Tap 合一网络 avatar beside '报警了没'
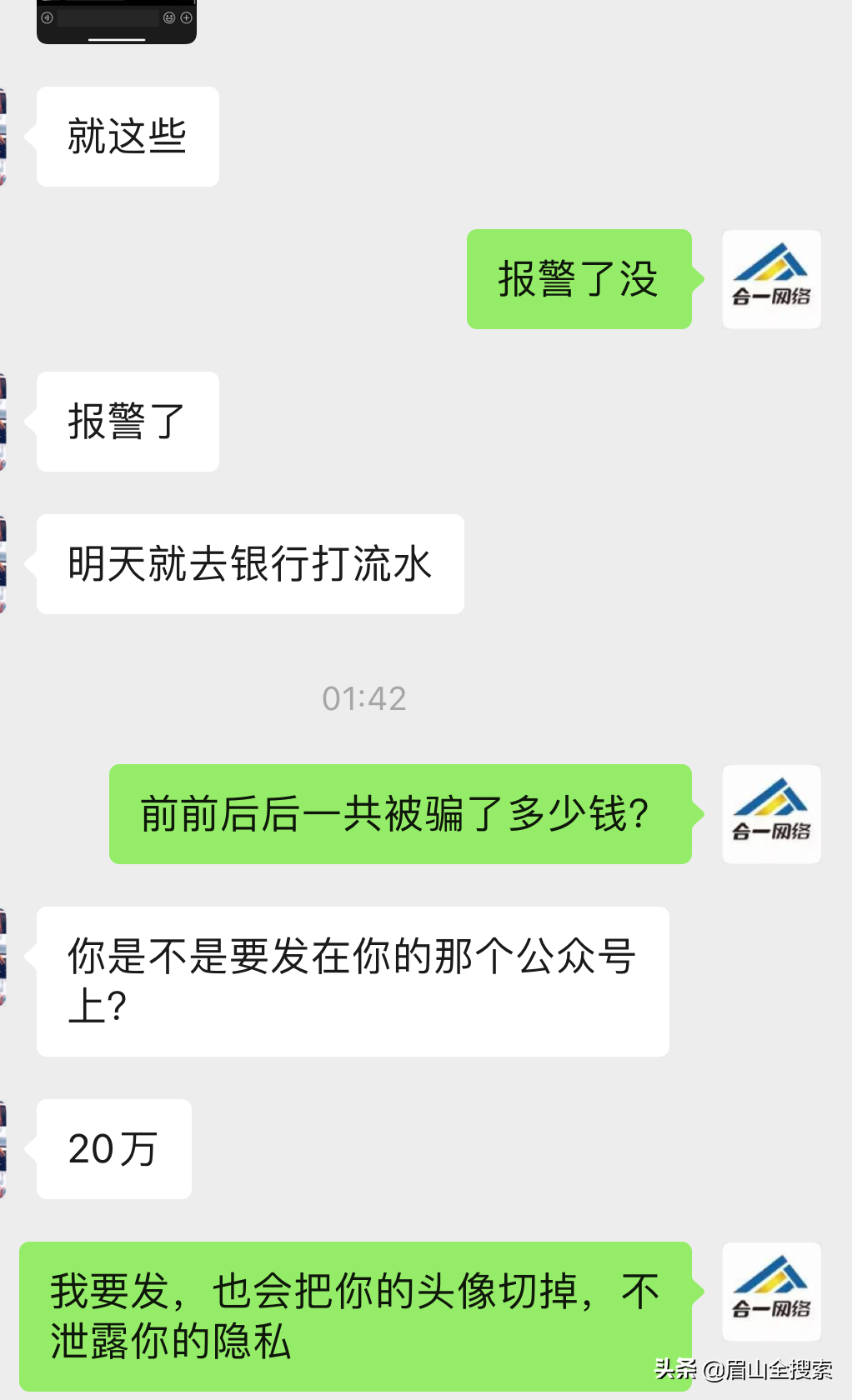Screen dimensions: 852x1400 [x=771, y=279]
